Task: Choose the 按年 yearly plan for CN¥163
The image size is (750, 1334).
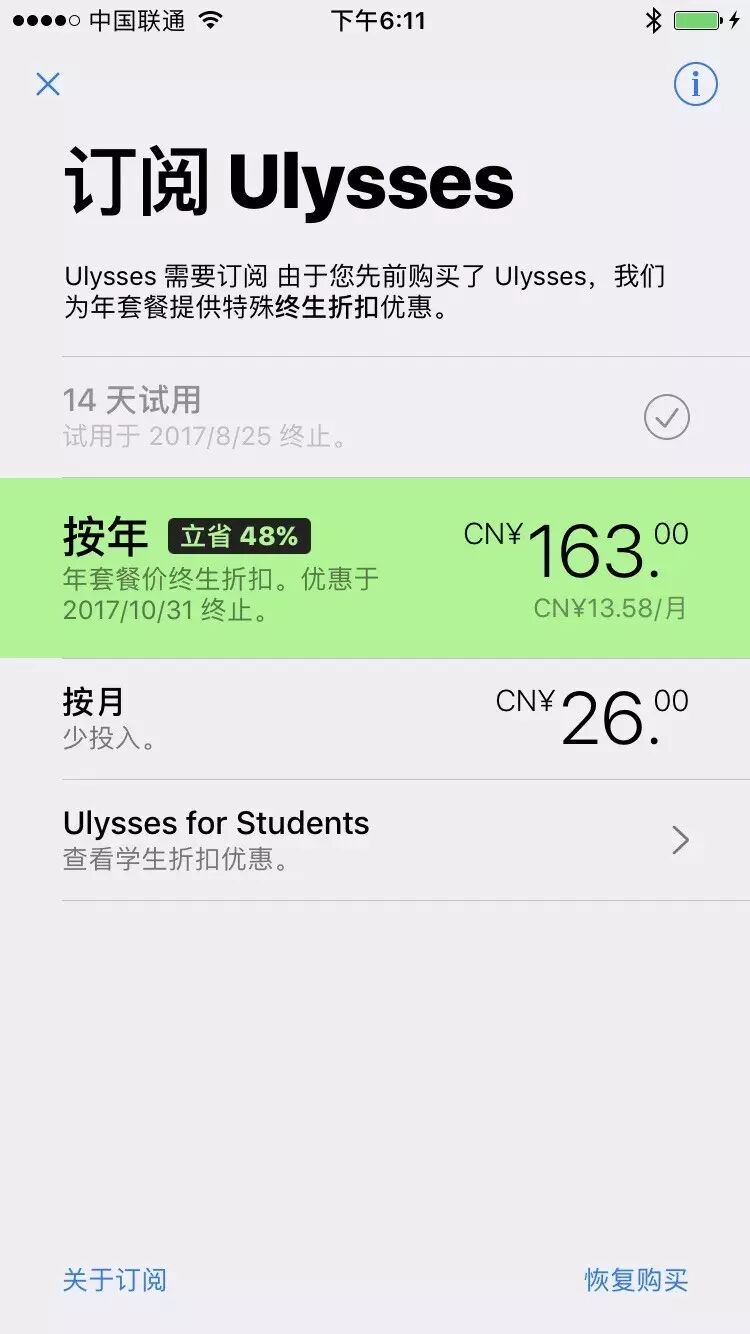Action: point(375,567)
